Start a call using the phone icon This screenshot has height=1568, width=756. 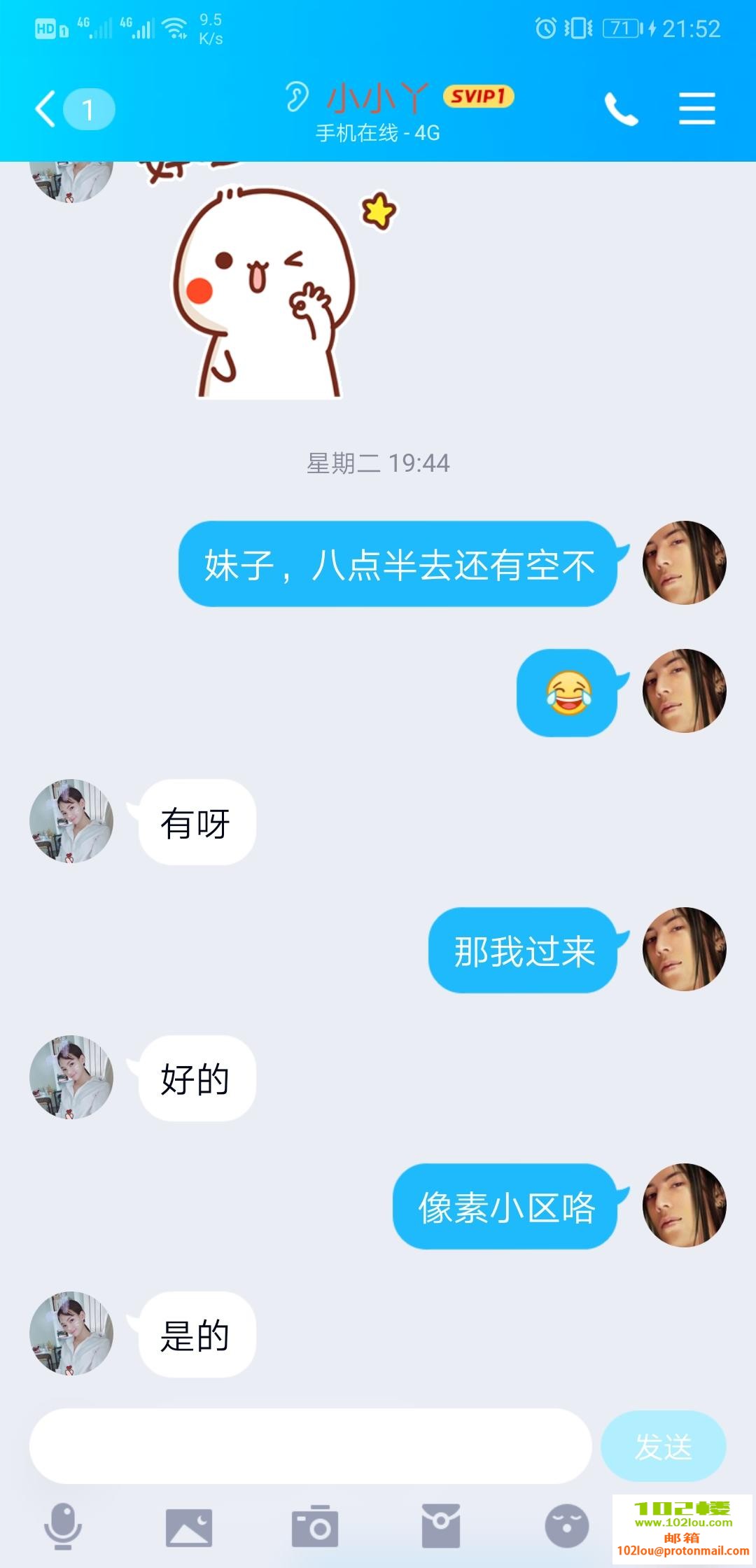coord(622,108)
